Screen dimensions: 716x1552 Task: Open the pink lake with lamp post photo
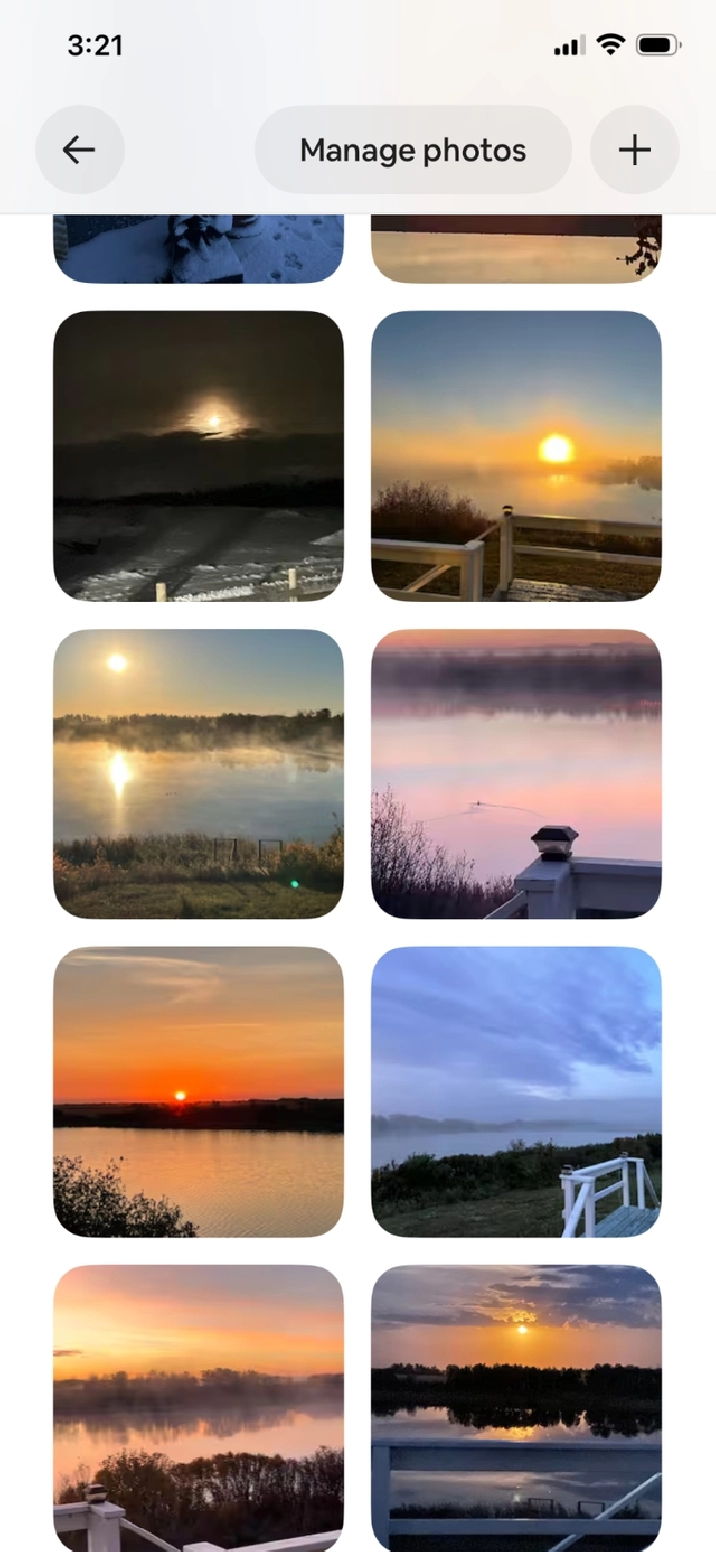(516, 773)
